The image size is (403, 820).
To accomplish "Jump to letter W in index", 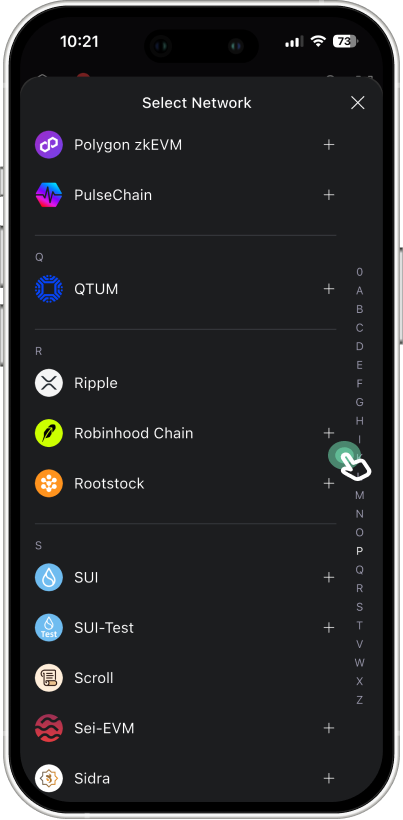I will (x=360, y=663).
